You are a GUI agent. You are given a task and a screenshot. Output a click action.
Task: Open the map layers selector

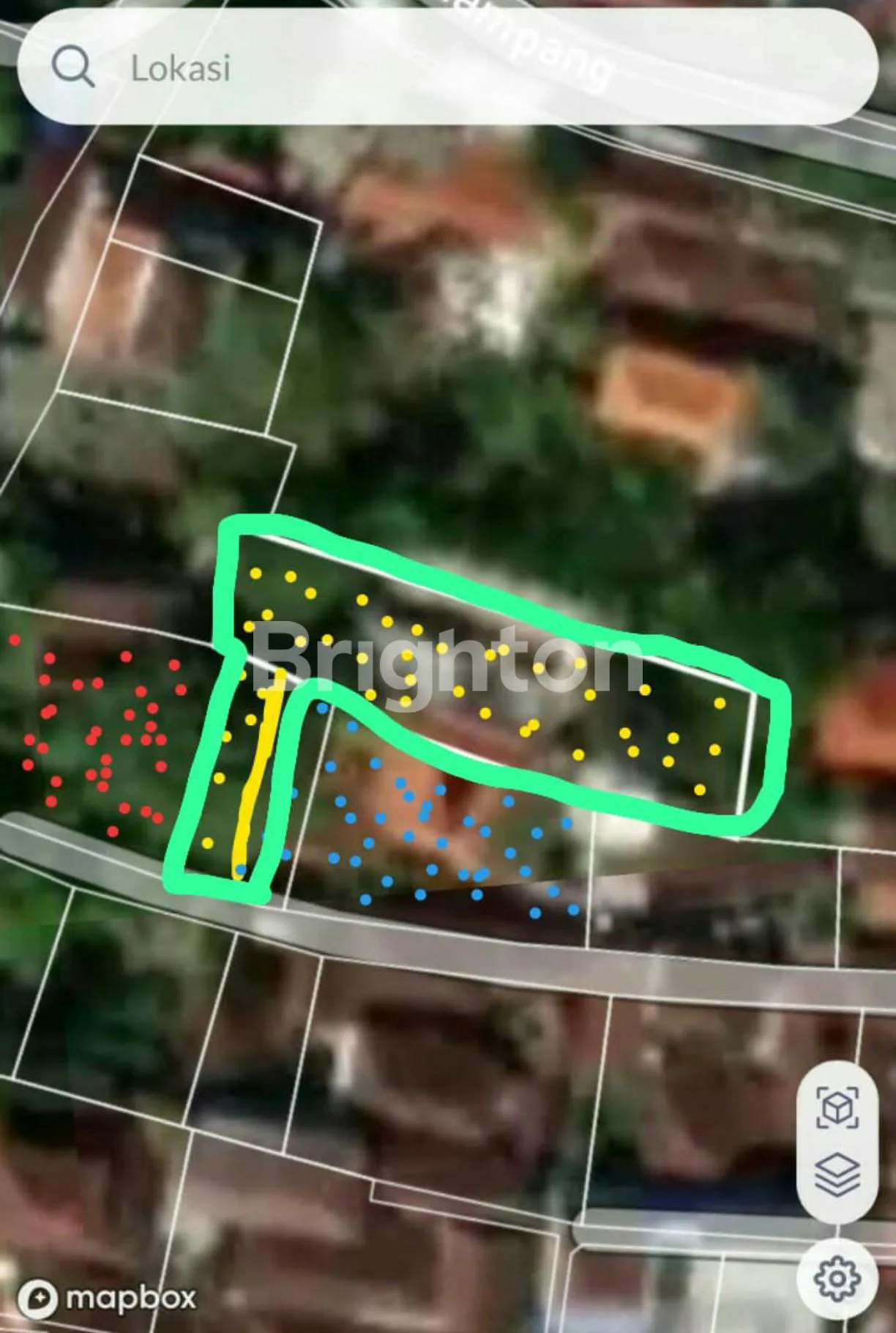point(837,1174)
